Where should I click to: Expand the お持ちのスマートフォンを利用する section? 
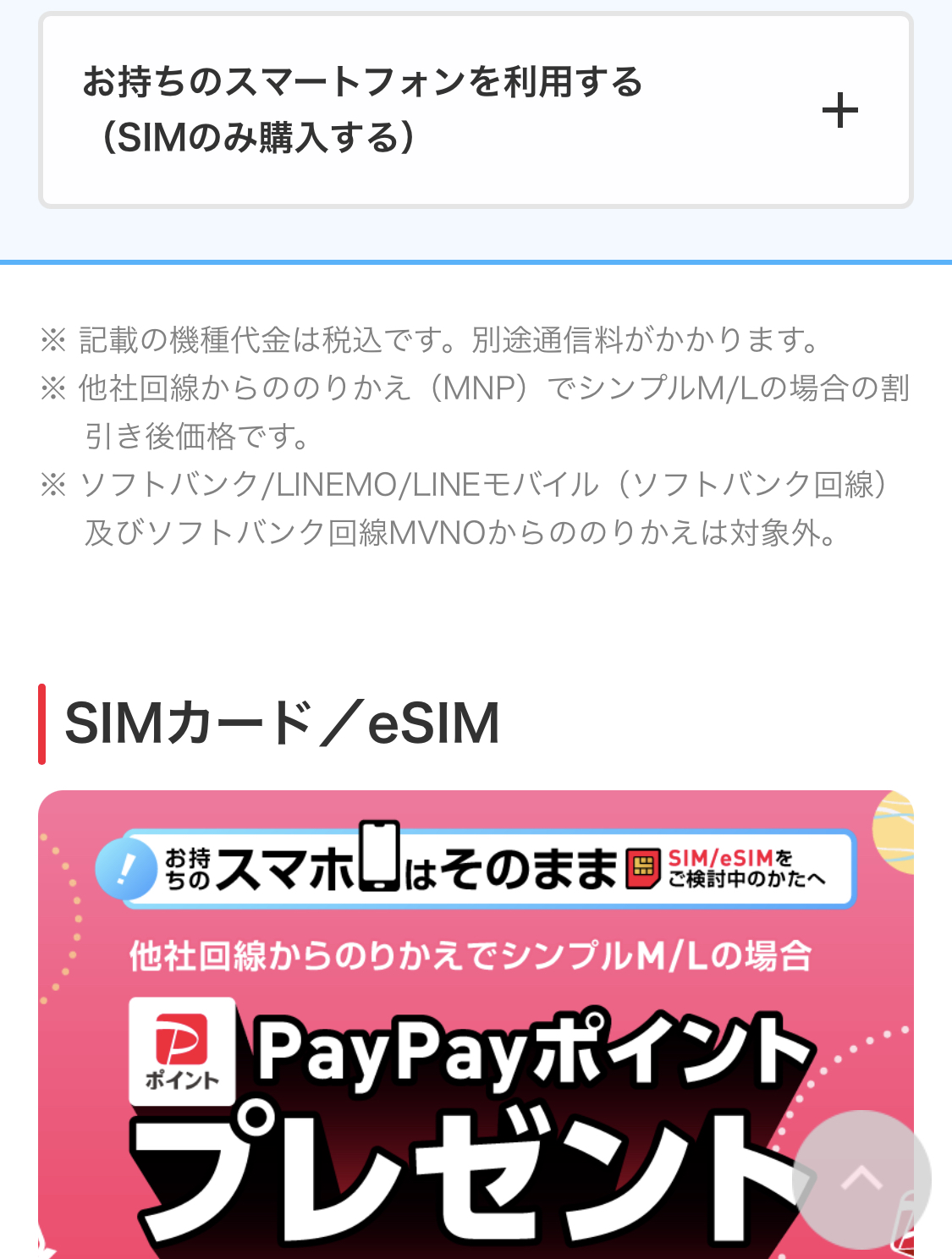coord(839,111)
